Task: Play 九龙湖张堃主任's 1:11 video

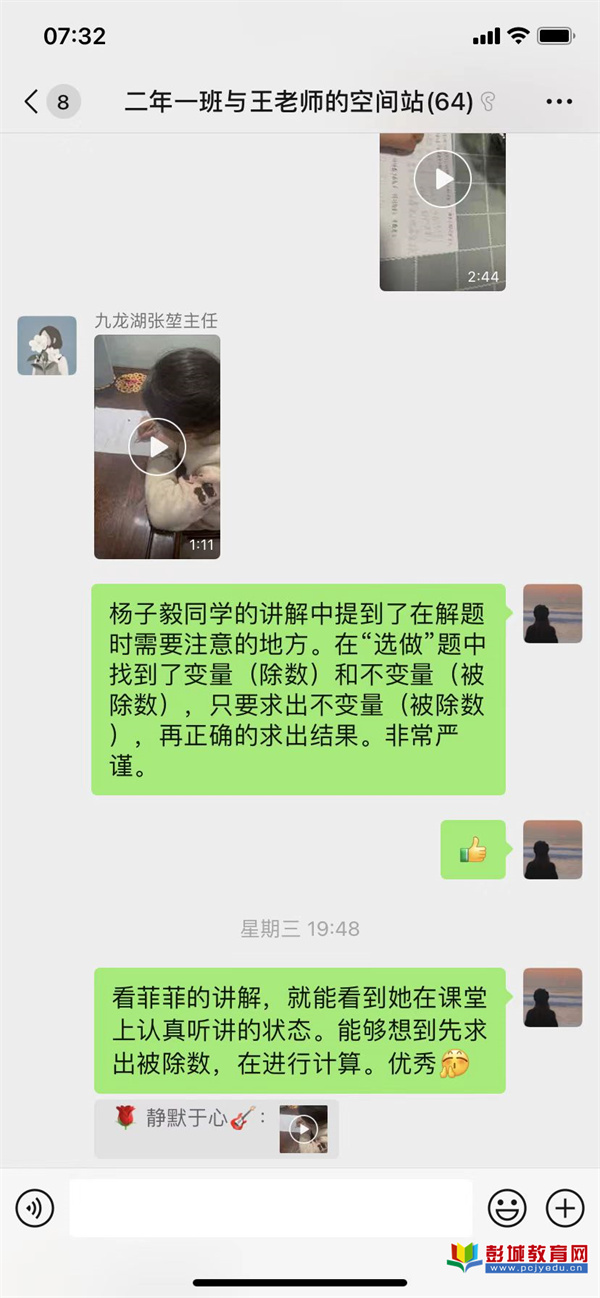Action: point(157,446)
